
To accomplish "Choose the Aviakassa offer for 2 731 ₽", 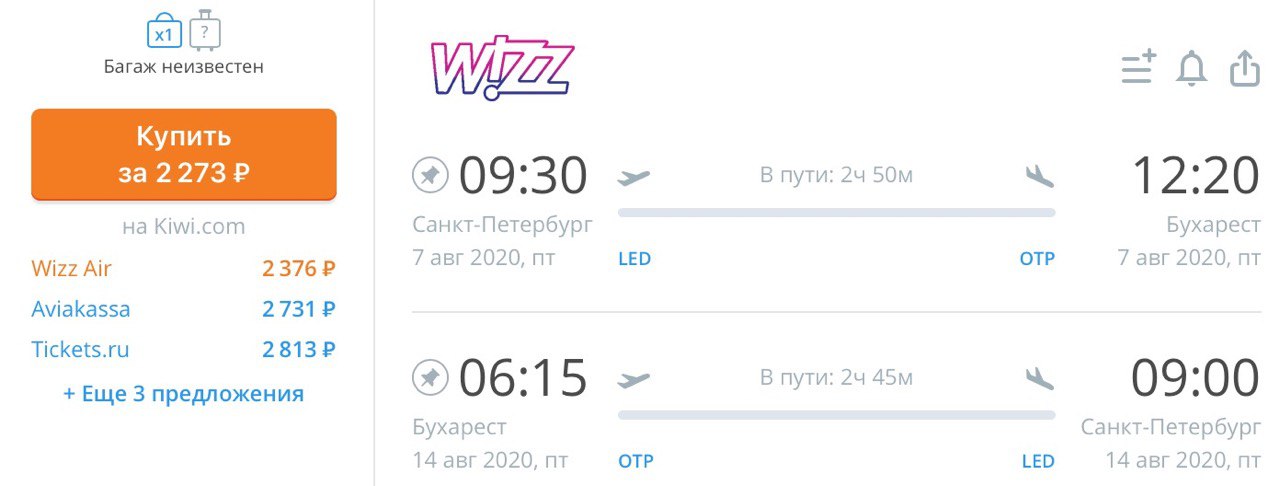I will coord(81,309).
